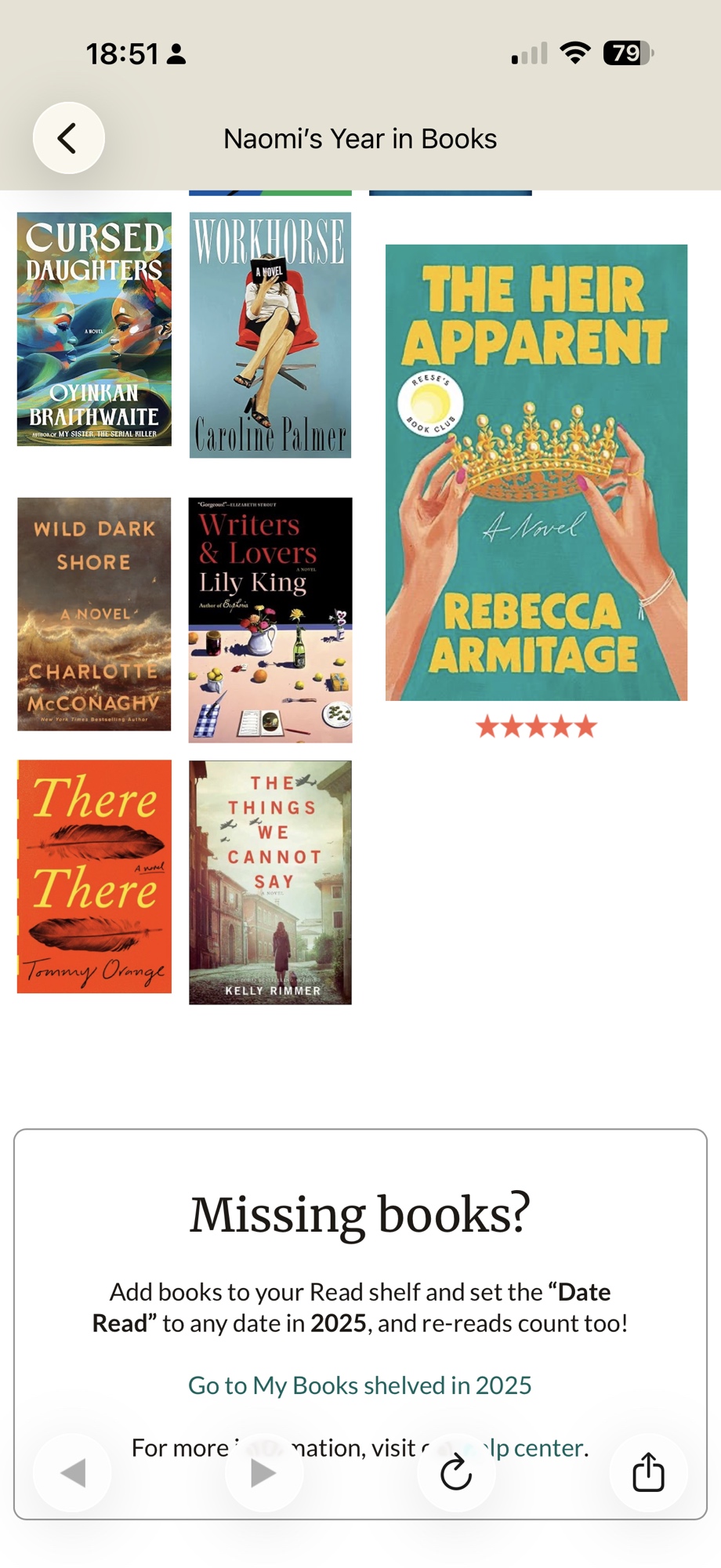The width and height of the screenshot is (721, 1568).
Task: Reload the page
Action: 456,1472
